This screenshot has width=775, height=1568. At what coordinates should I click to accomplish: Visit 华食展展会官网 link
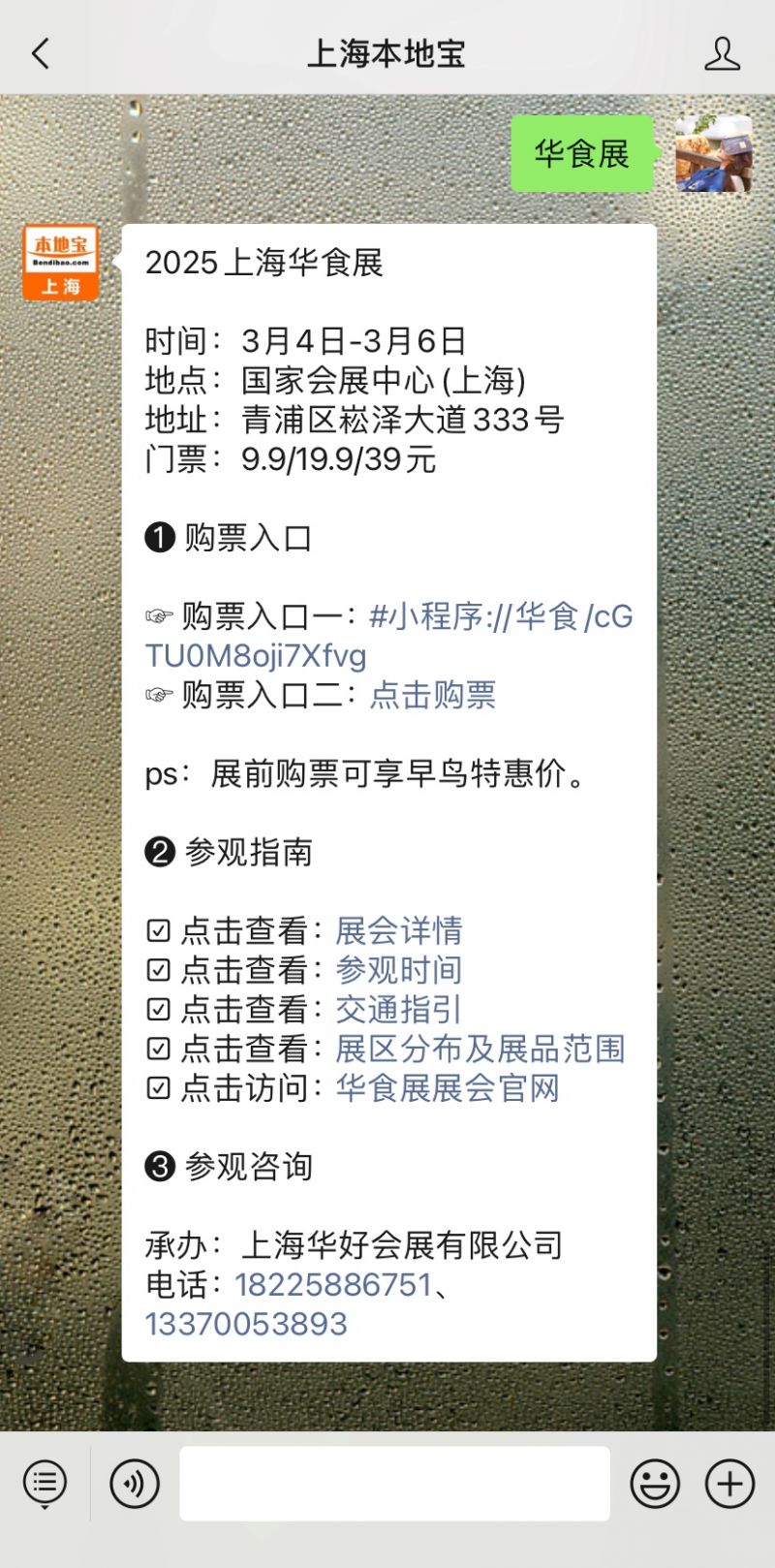coord(448,1087)
